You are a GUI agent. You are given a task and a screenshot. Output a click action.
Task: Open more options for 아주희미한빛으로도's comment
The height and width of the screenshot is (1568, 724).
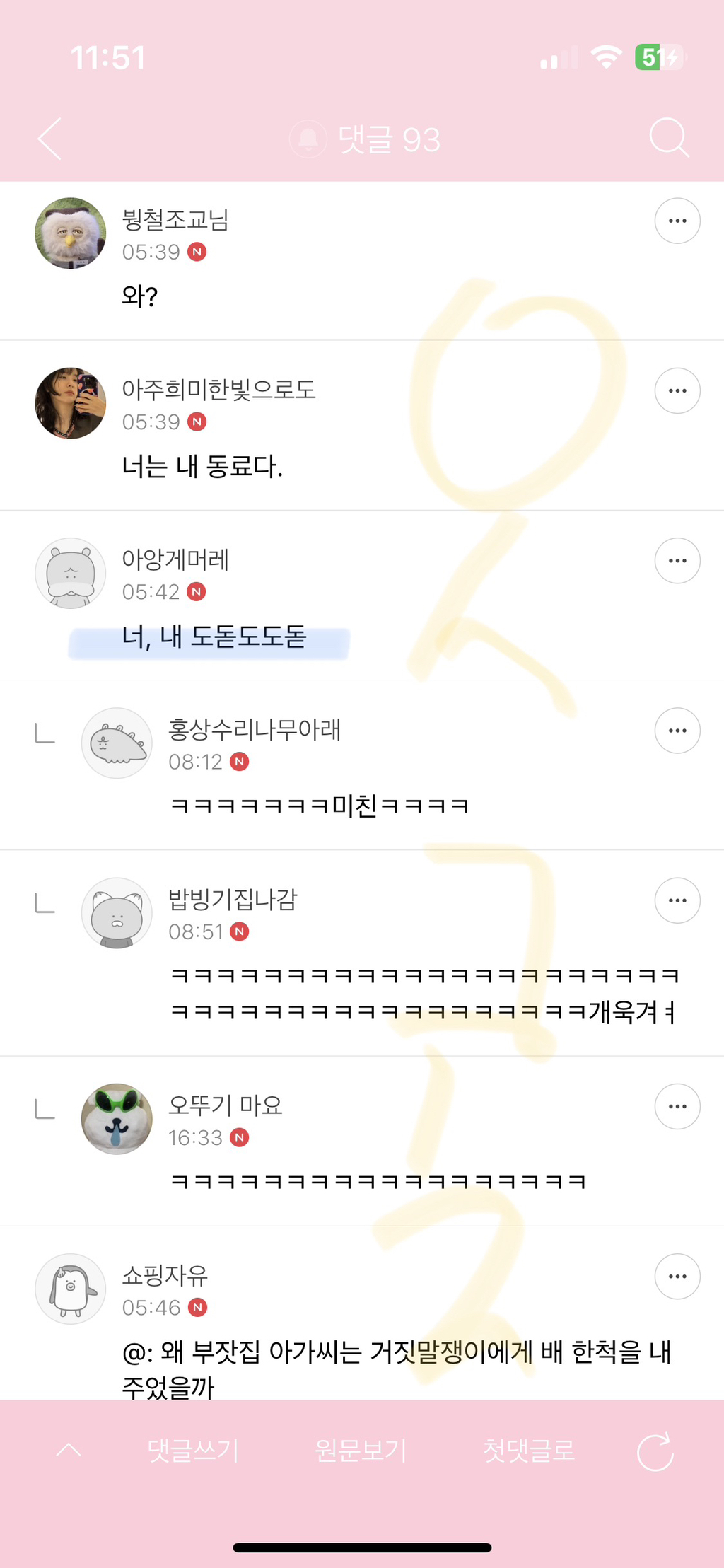click(677, 390)
